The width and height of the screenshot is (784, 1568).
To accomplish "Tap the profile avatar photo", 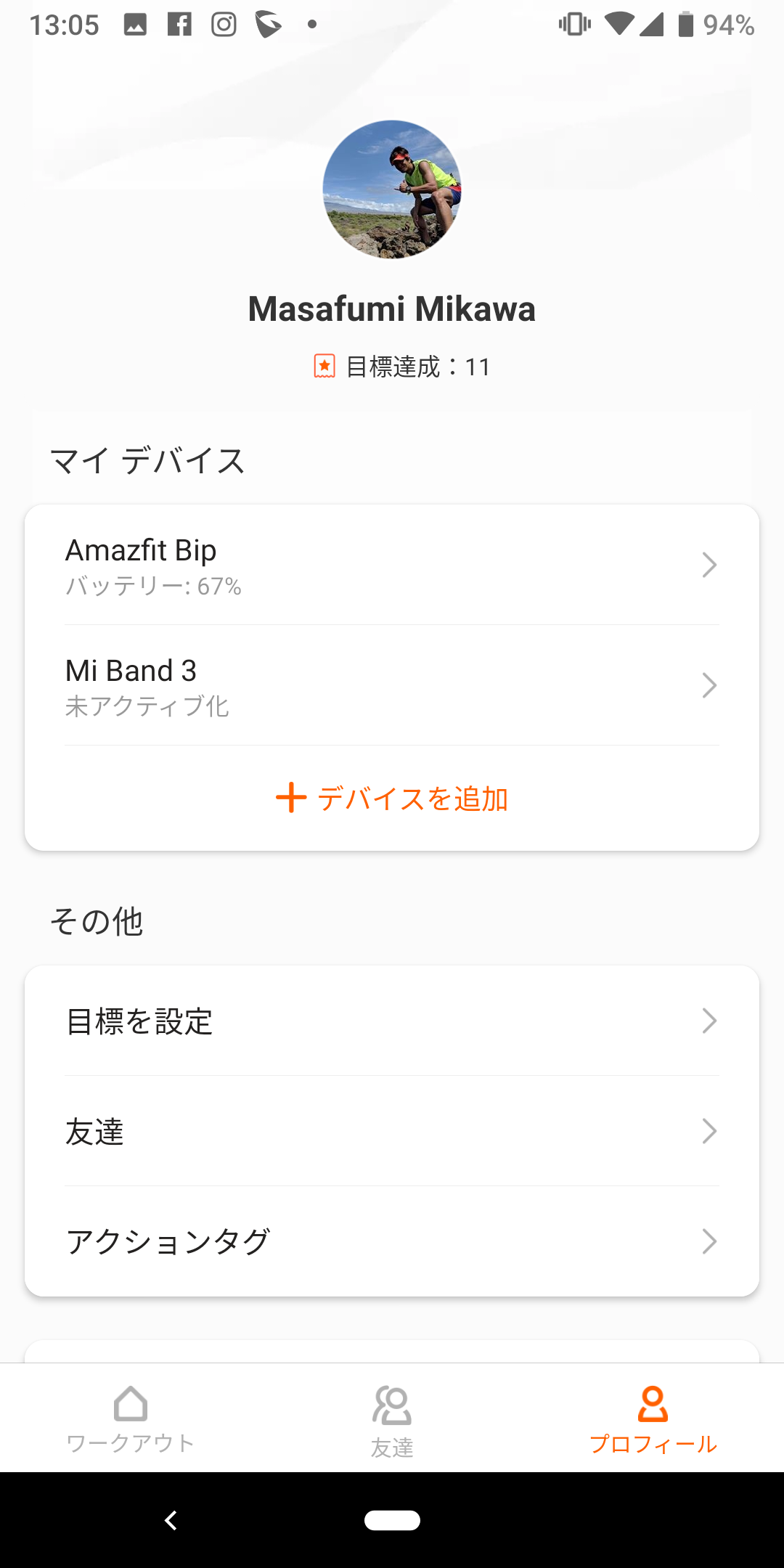I will coord(392,189).
